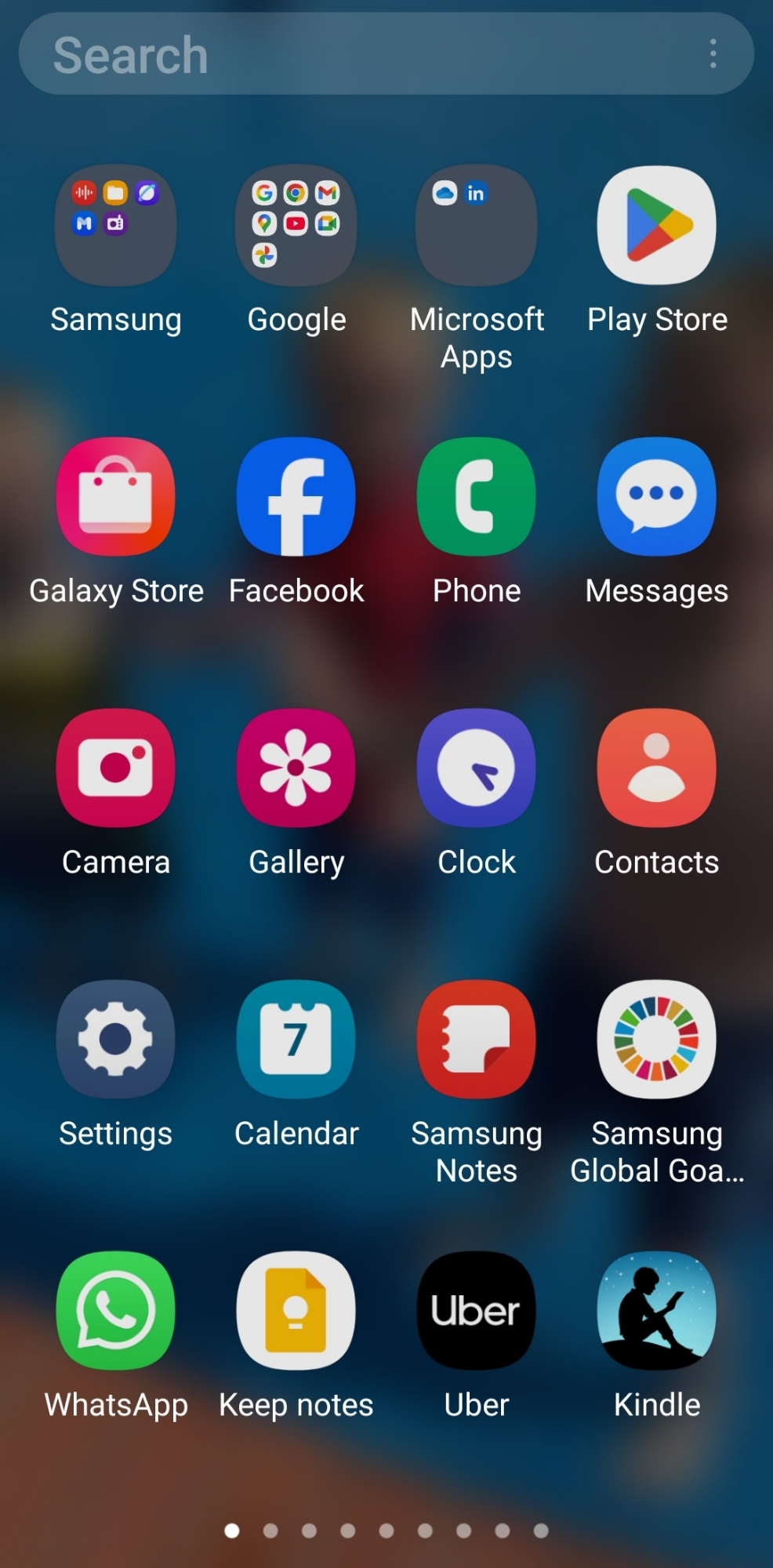The image size is (773, 1568).
Task: Launch the Camera
Action: pos(116,768)
